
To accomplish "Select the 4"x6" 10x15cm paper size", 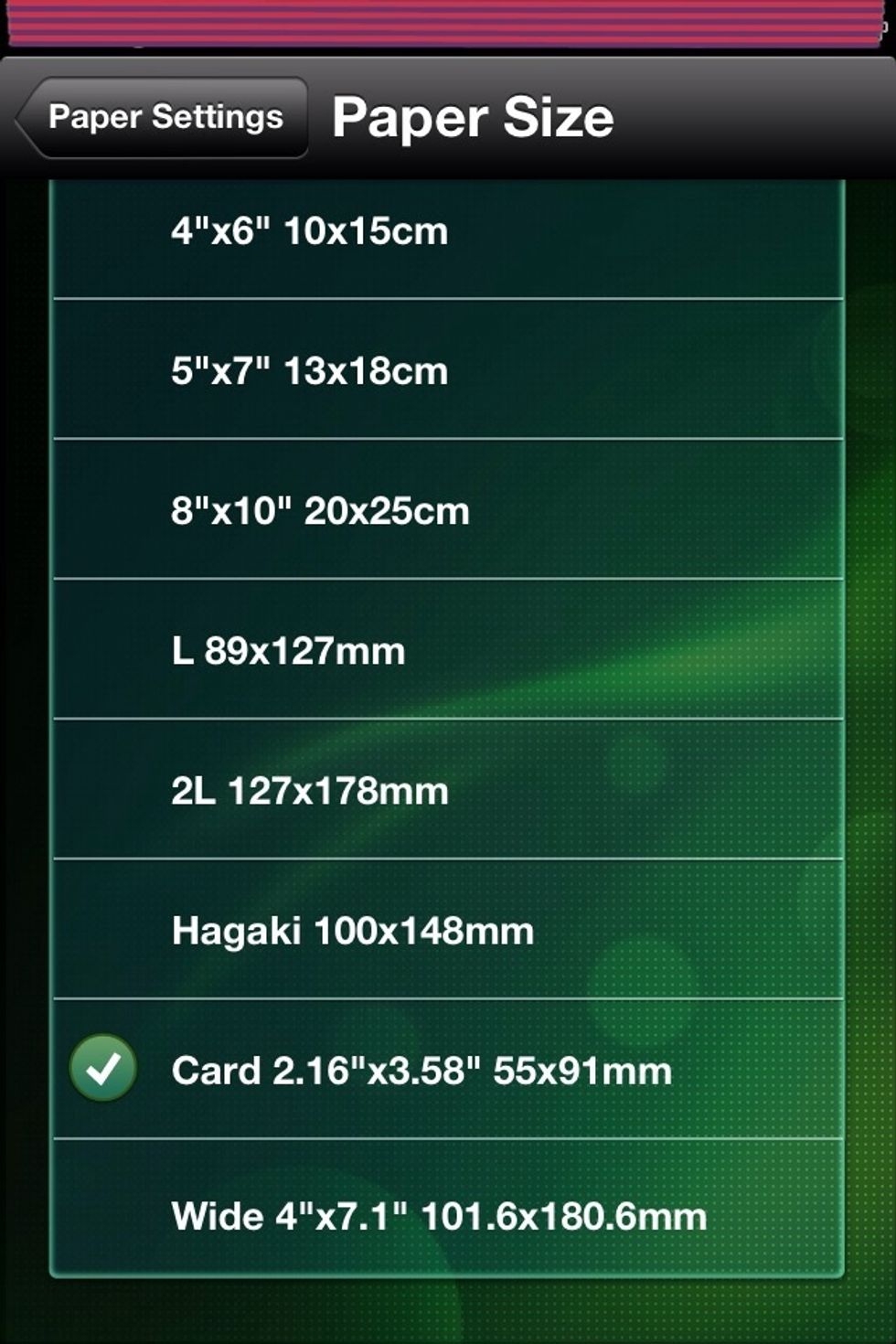I will click(x=448, y=231).
